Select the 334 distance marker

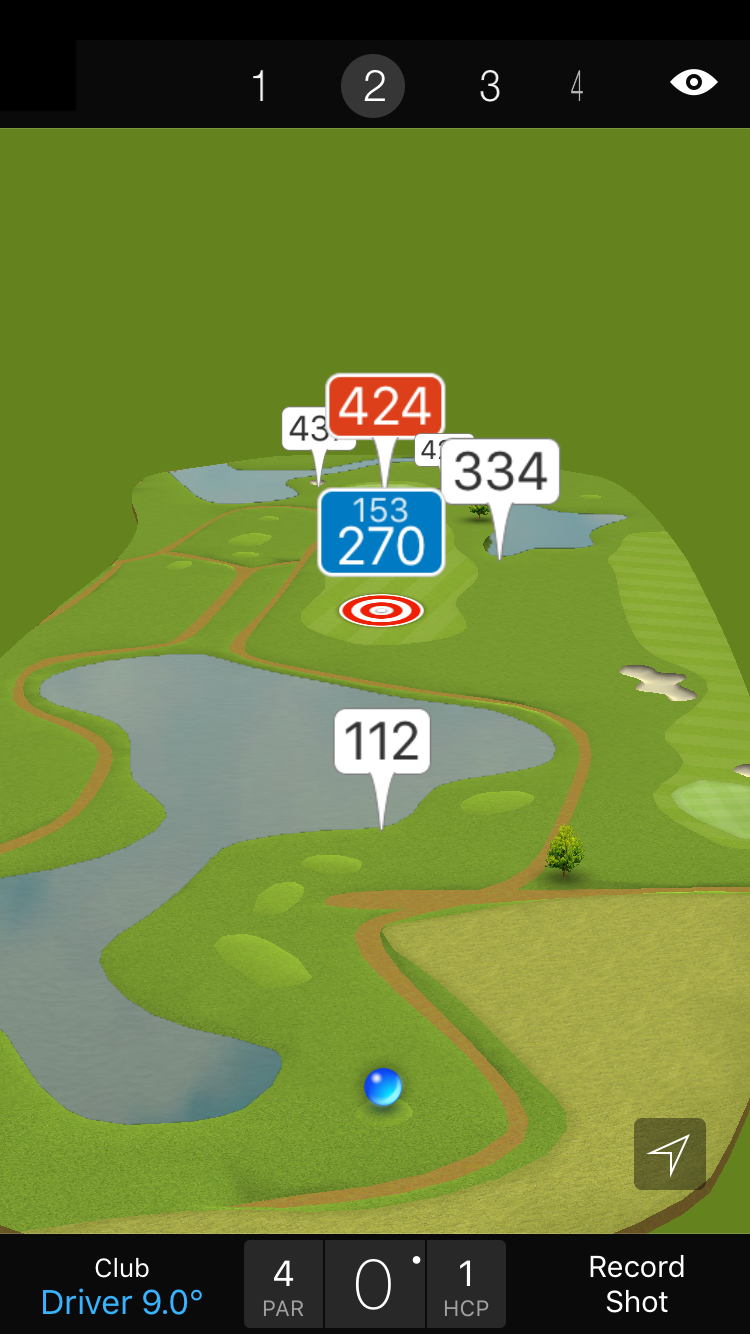500,472
